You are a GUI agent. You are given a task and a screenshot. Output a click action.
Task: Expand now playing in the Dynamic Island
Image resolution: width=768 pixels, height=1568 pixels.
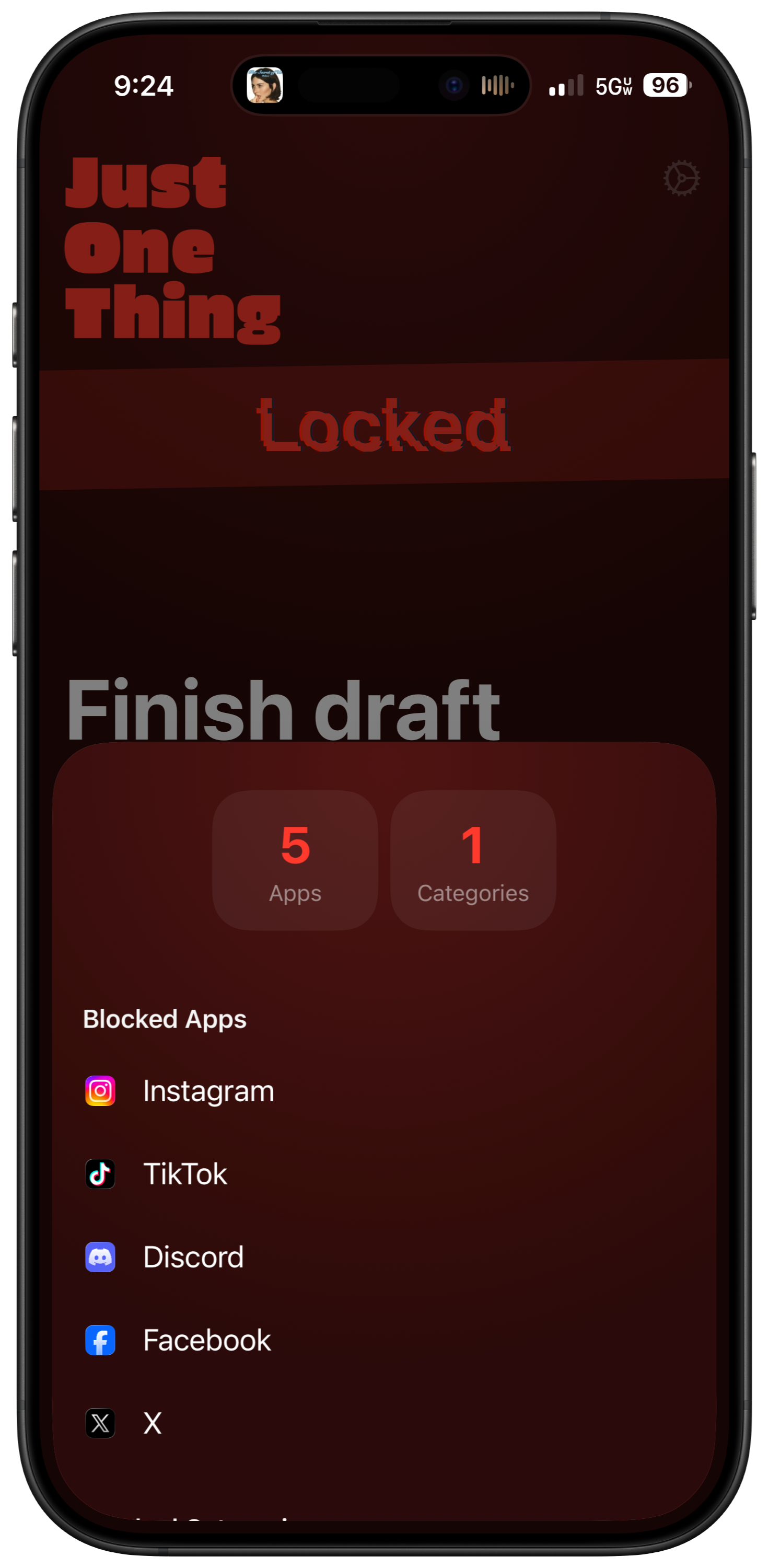coord(381,85)
